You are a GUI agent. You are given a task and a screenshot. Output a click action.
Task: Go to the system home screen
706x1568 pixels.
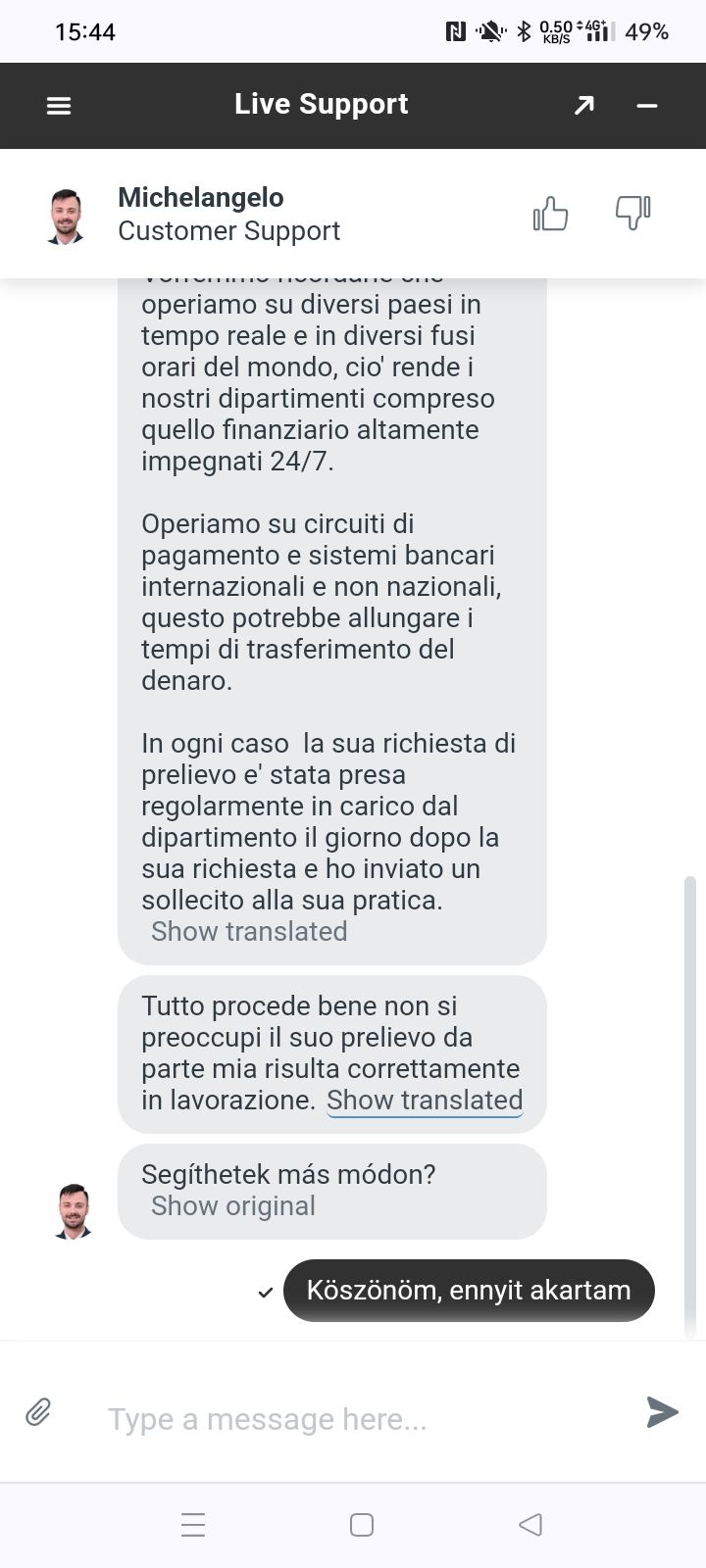[362, 1524]
